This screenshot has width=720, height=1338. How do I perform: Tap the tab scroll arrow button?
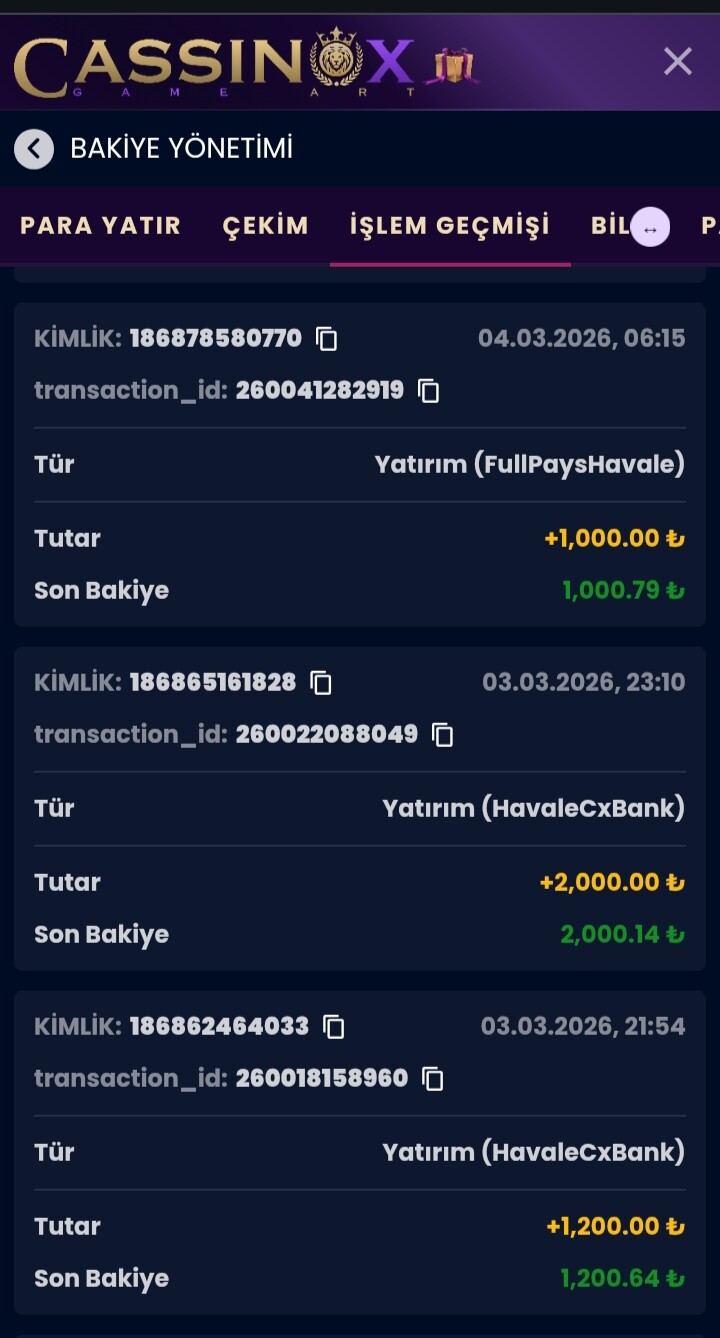point(650,228)
